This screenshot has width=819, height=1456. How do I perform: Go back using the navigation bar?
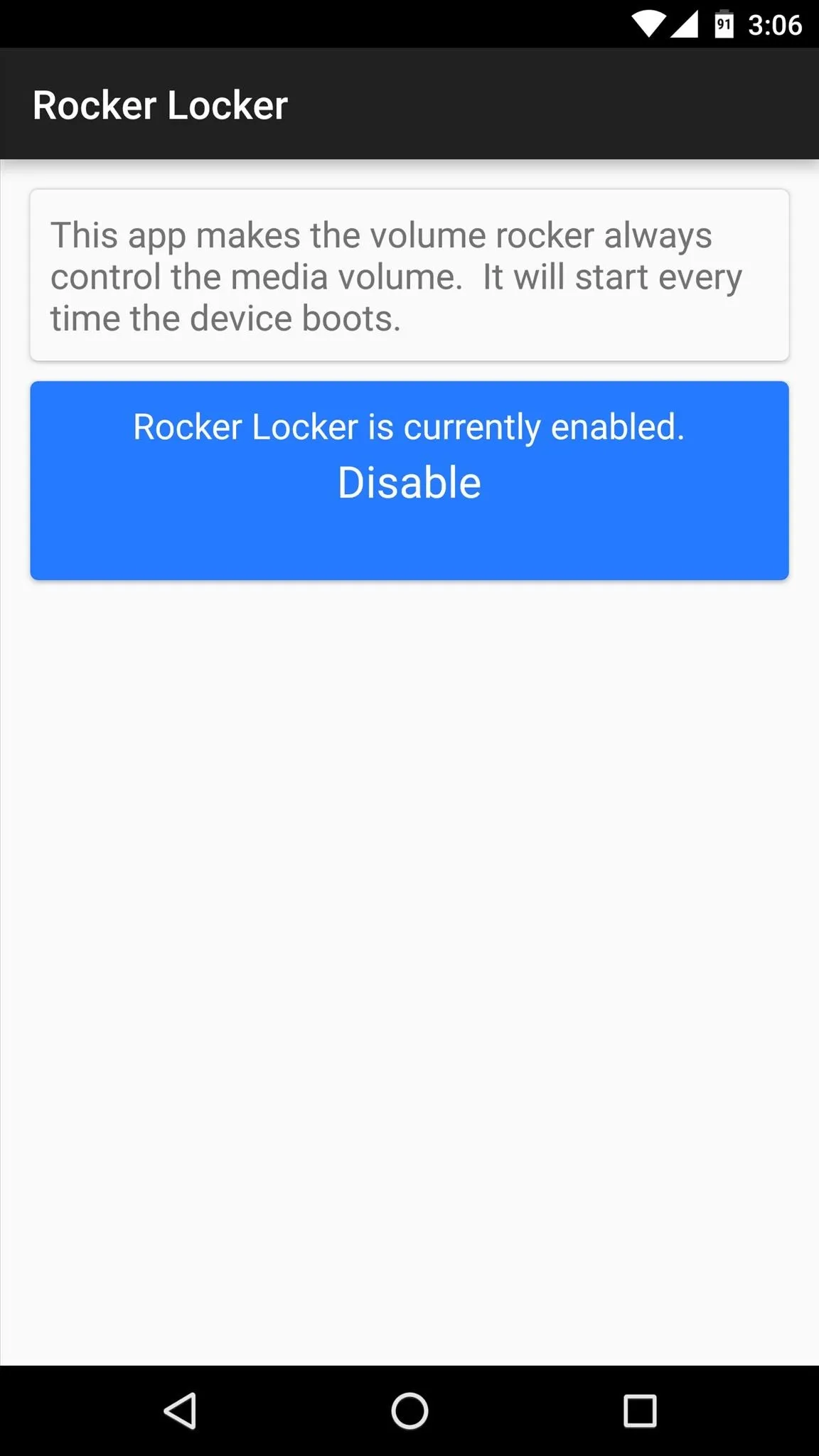[181, 1410]
